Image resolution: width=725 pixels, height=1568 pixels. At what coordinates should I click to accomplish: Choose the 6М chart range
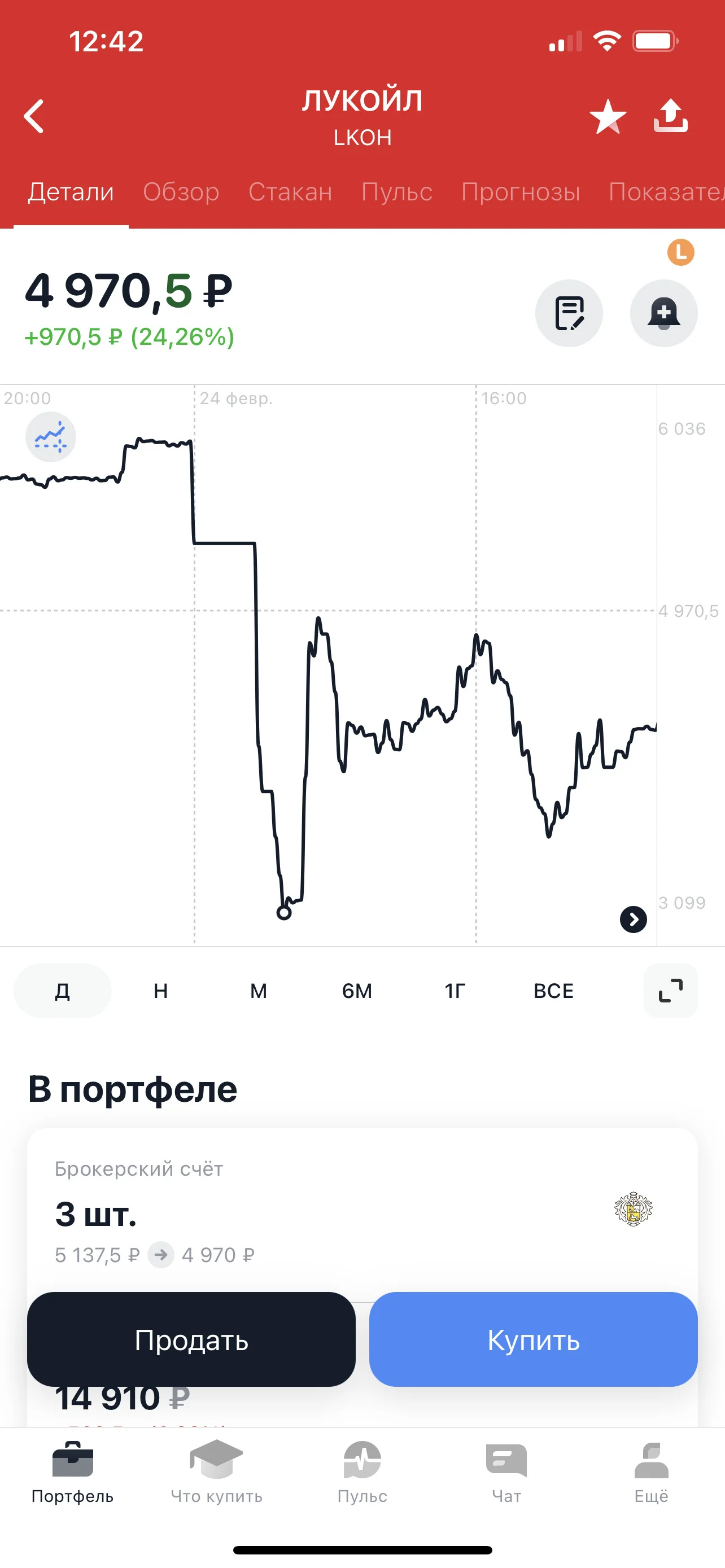(x=357, y=991)
